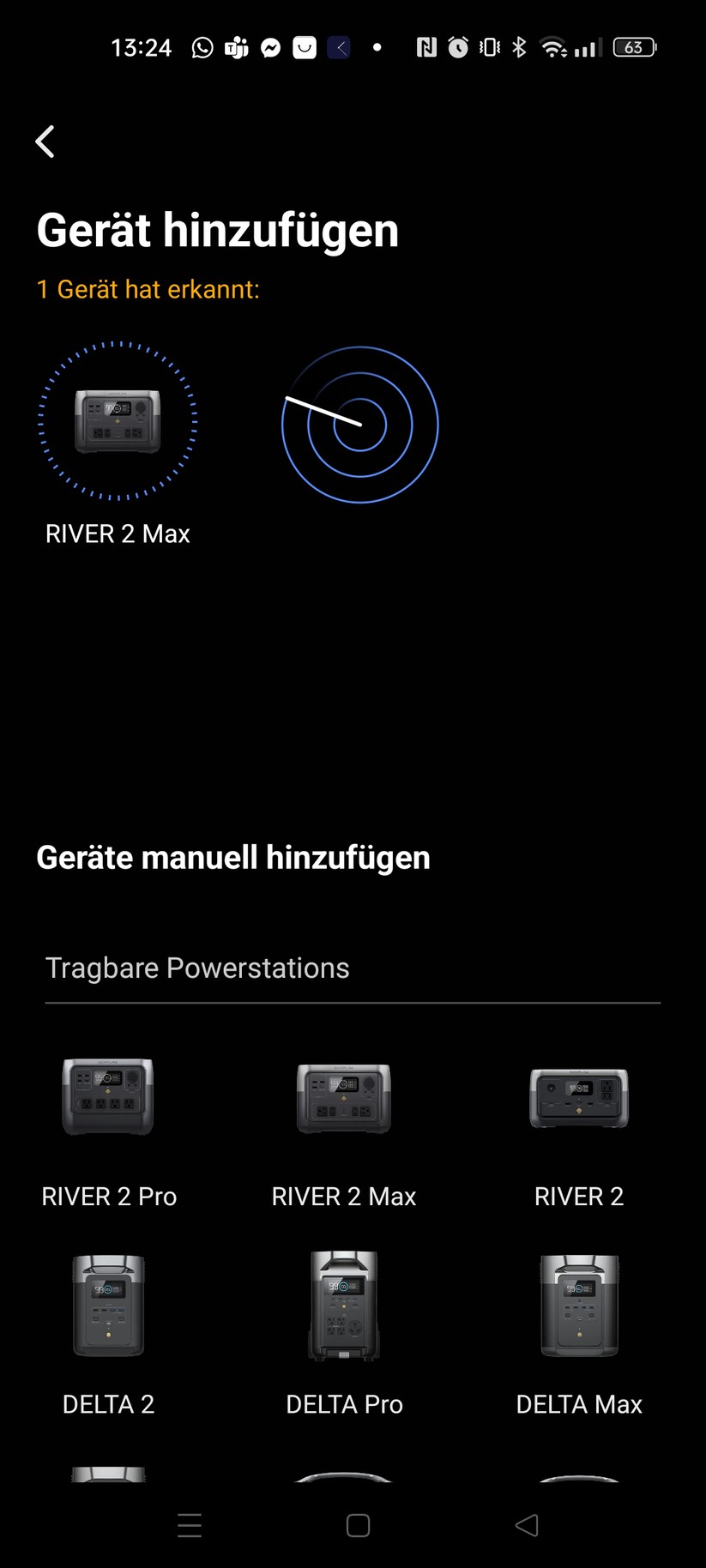Add DELTA Max manually
This screenshot has height=1568, width=706.
[x=579, y=1307]
